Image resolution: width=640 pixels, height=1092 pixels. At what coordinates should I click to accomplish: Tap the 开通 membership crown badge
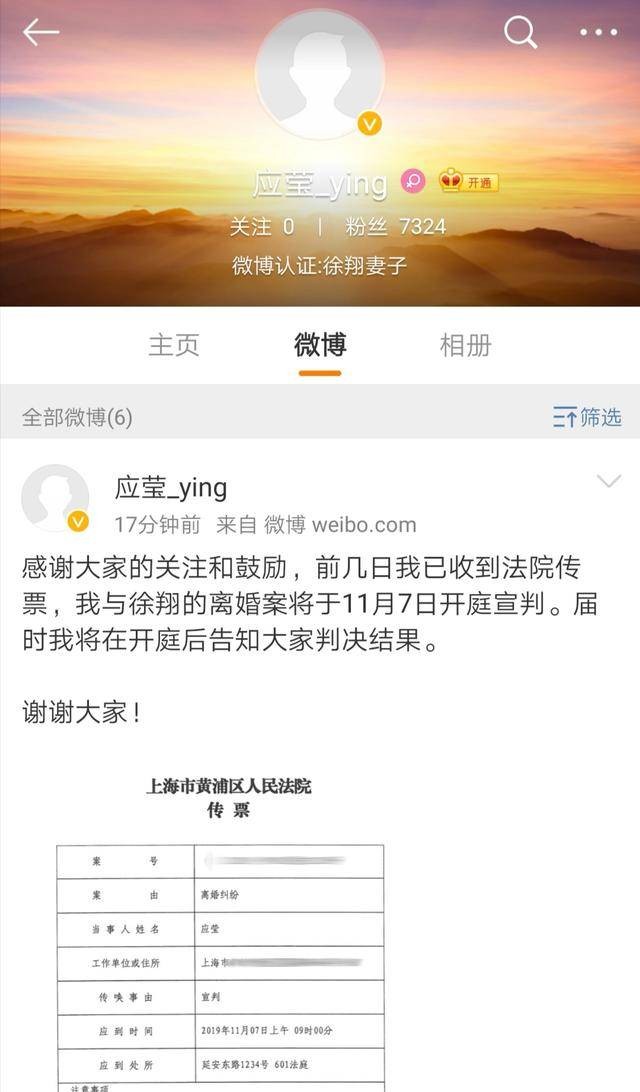(x=468, y=182)
